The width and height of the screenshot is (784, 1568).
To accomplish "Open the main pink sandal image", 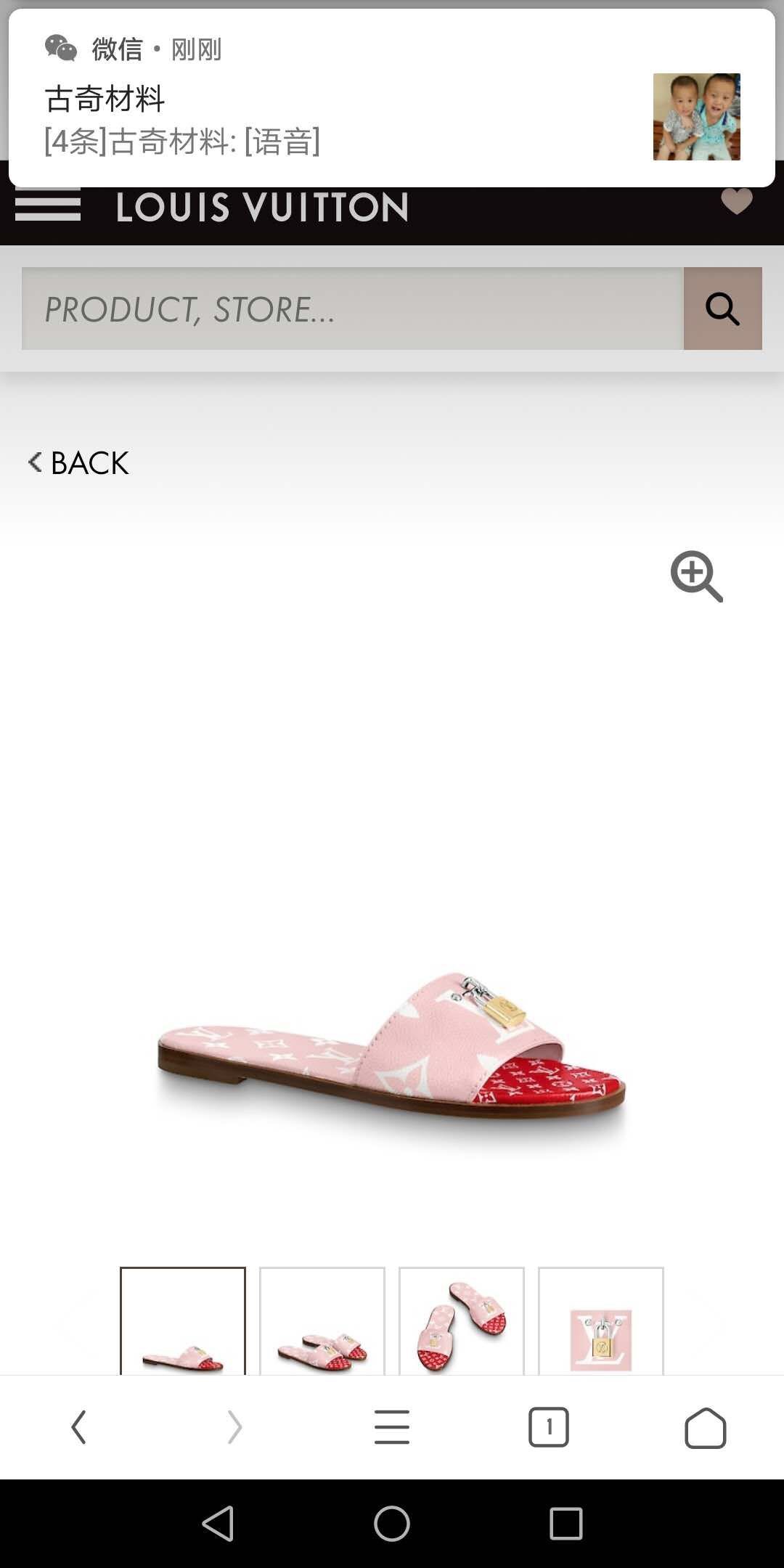I will point(392,1045).
